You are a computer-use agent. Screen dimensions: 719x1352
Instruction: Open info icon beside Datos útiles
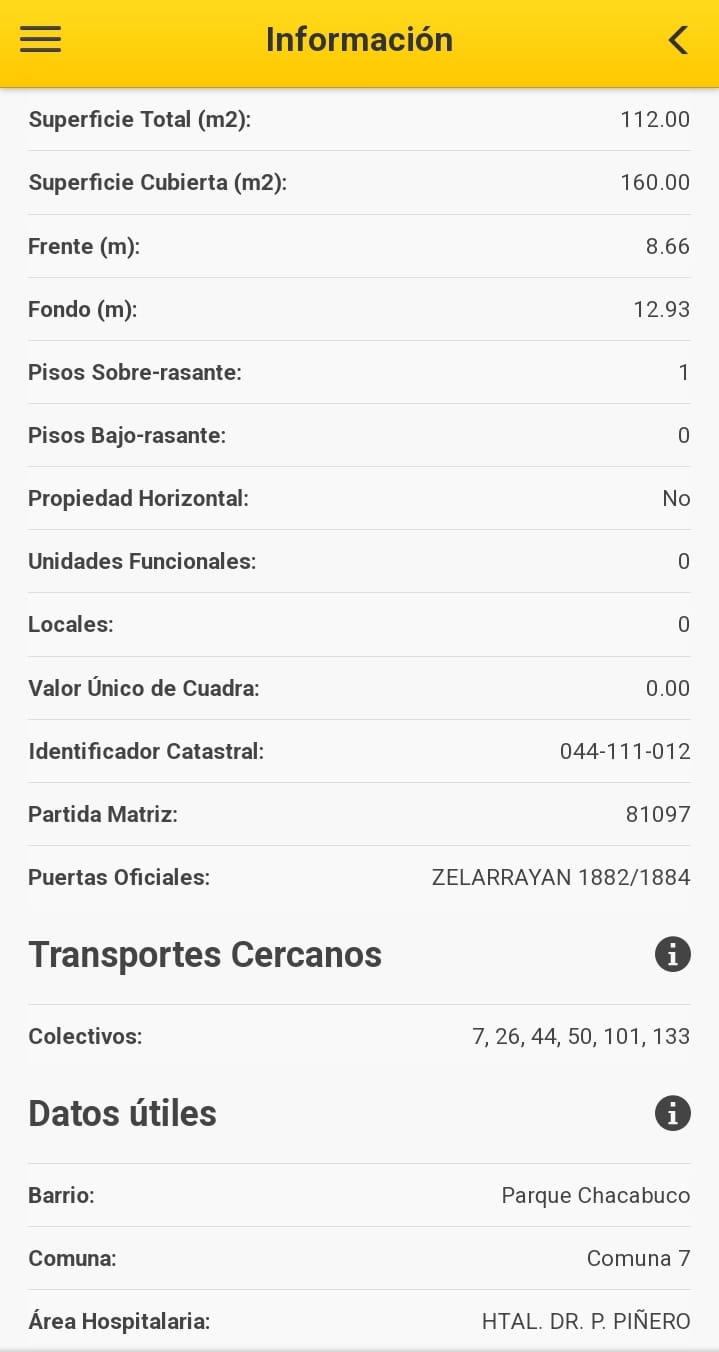point(672,1113)
